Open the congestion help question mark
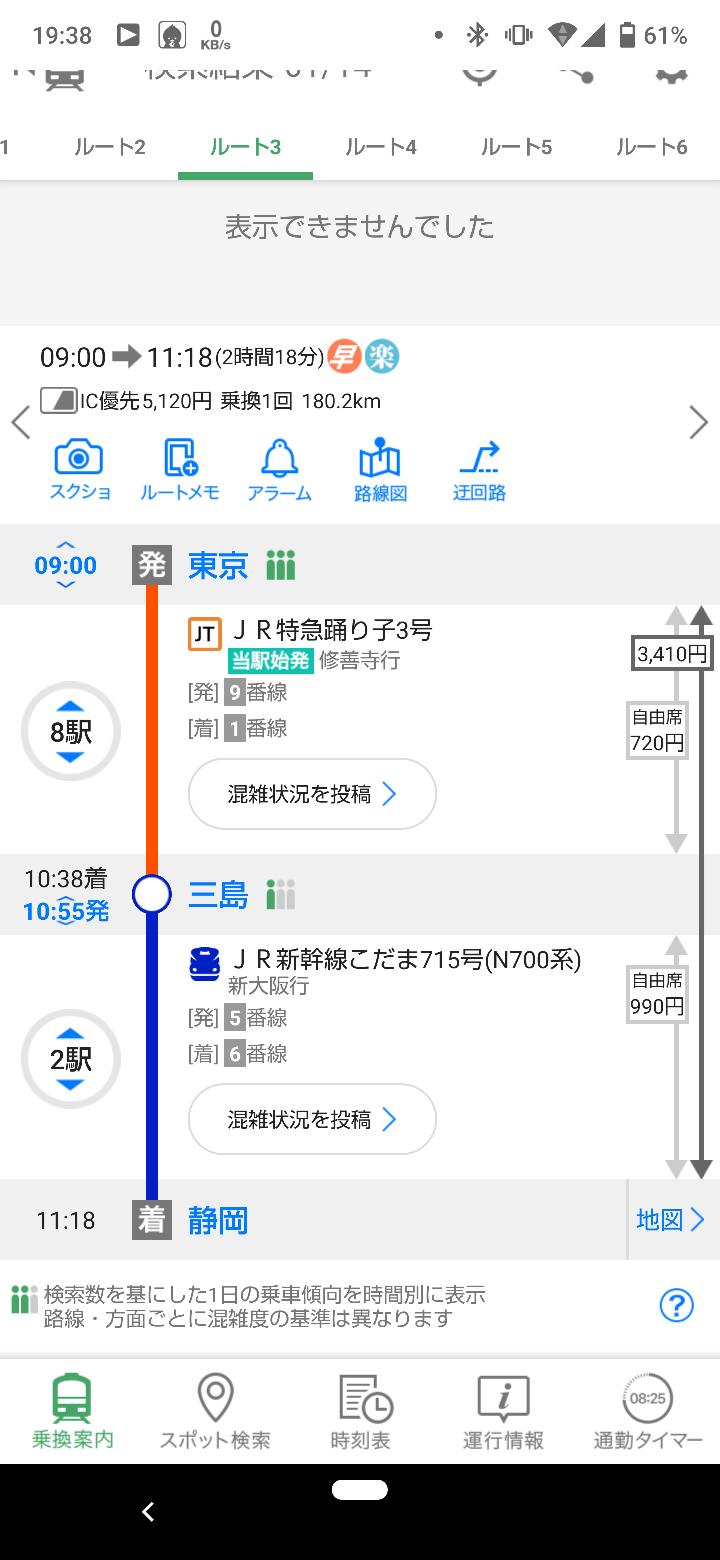 (677, 1305)
